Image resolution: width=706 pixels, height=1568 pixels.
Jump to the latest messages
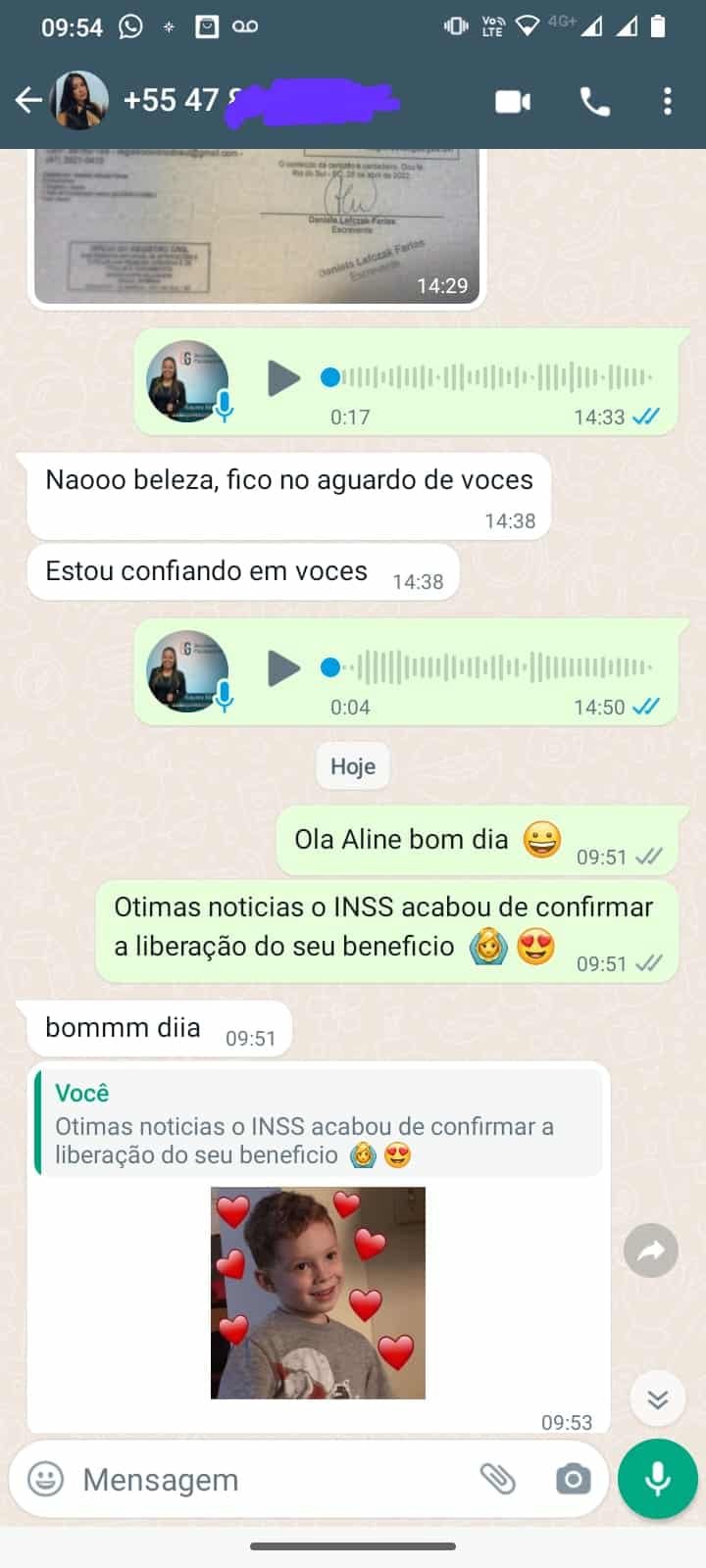(657, 1398)
